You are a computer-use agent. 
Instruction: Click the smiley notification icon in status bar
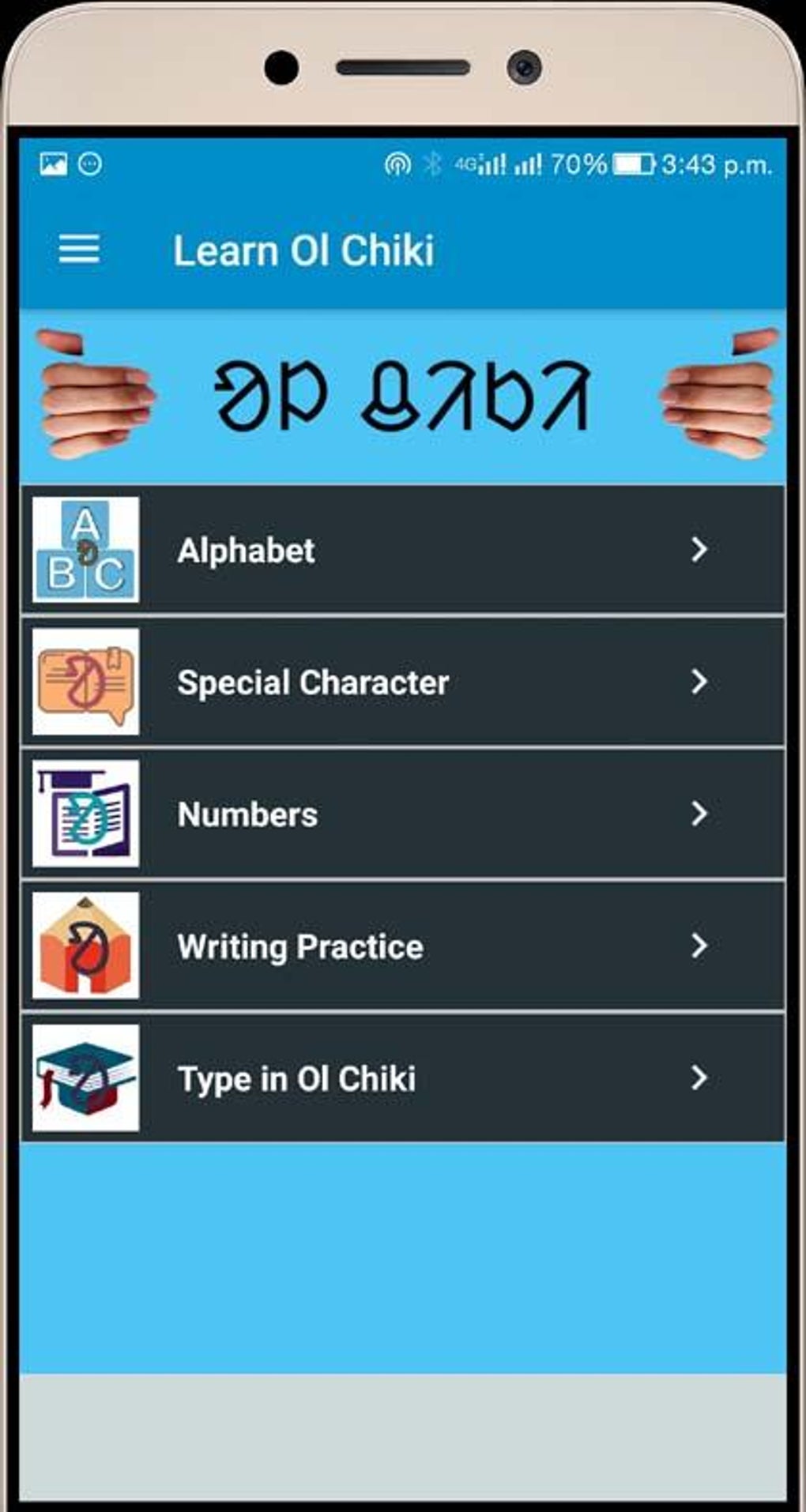point(89,163)
